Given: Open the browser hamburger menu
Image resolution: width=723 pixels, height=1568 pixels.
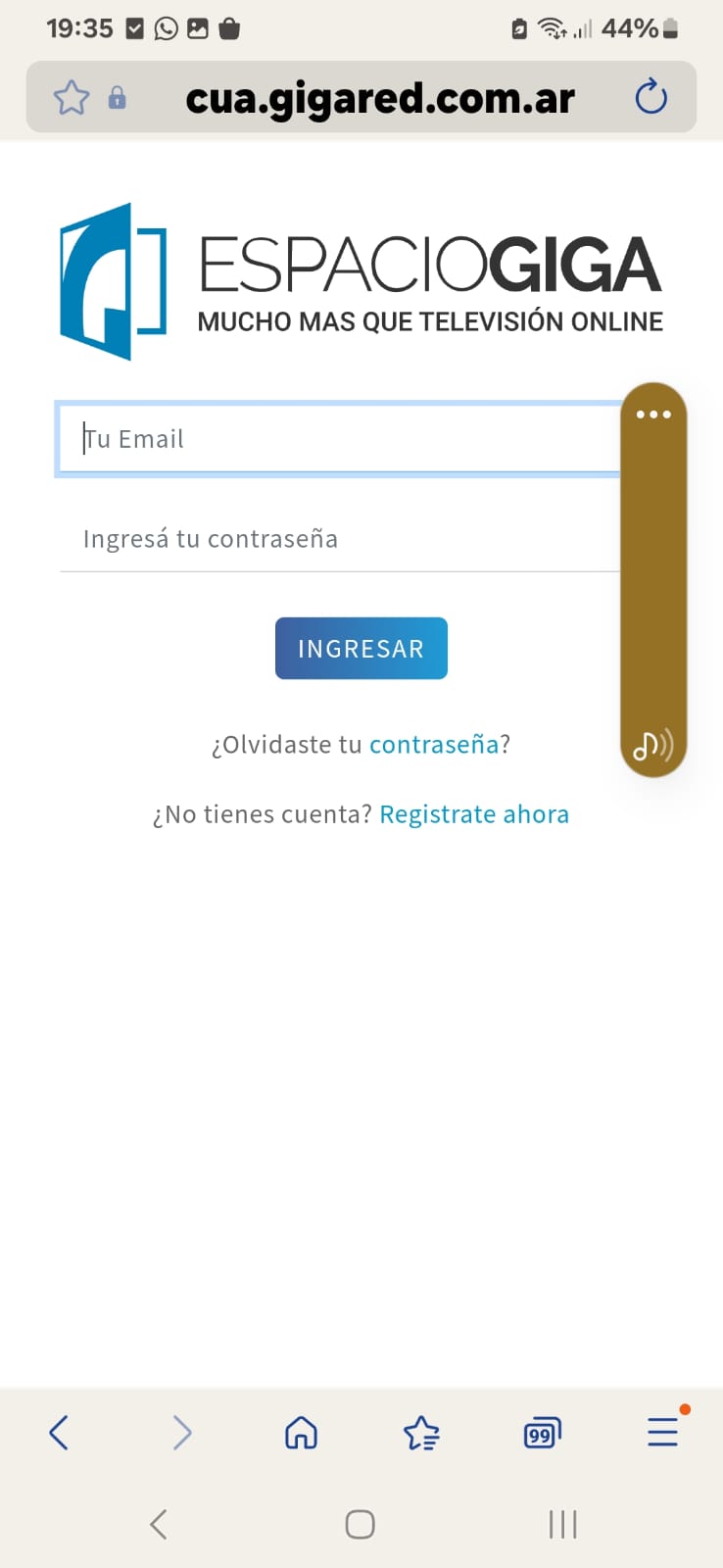Looking at the screenshot, I should (x=663, y=1432).
